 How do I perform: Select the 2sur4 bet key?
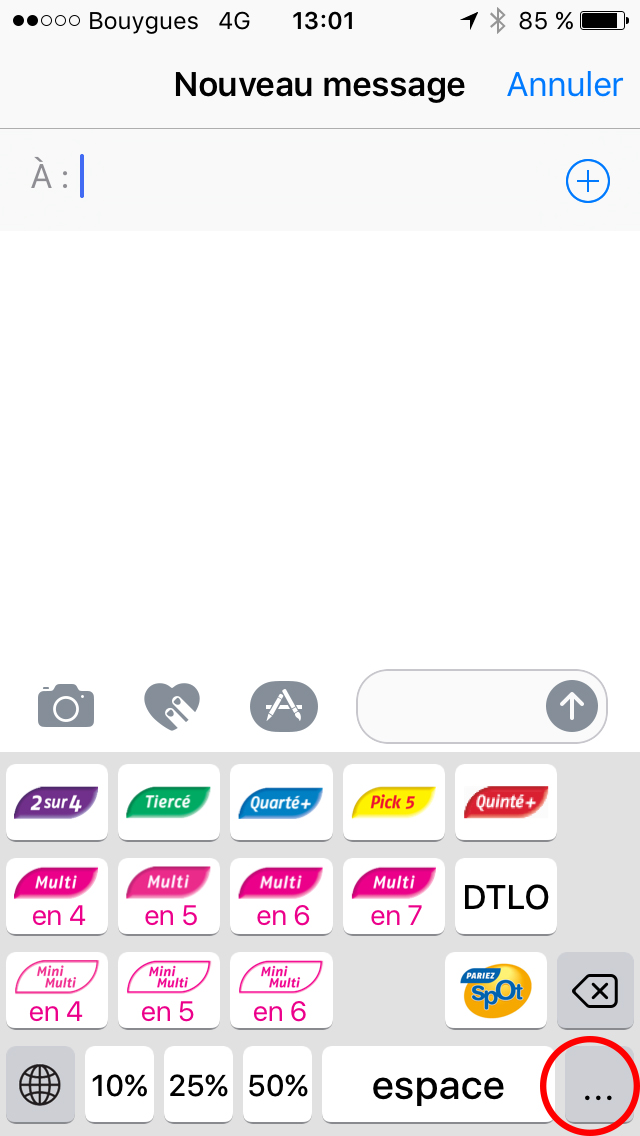[57, 802]
